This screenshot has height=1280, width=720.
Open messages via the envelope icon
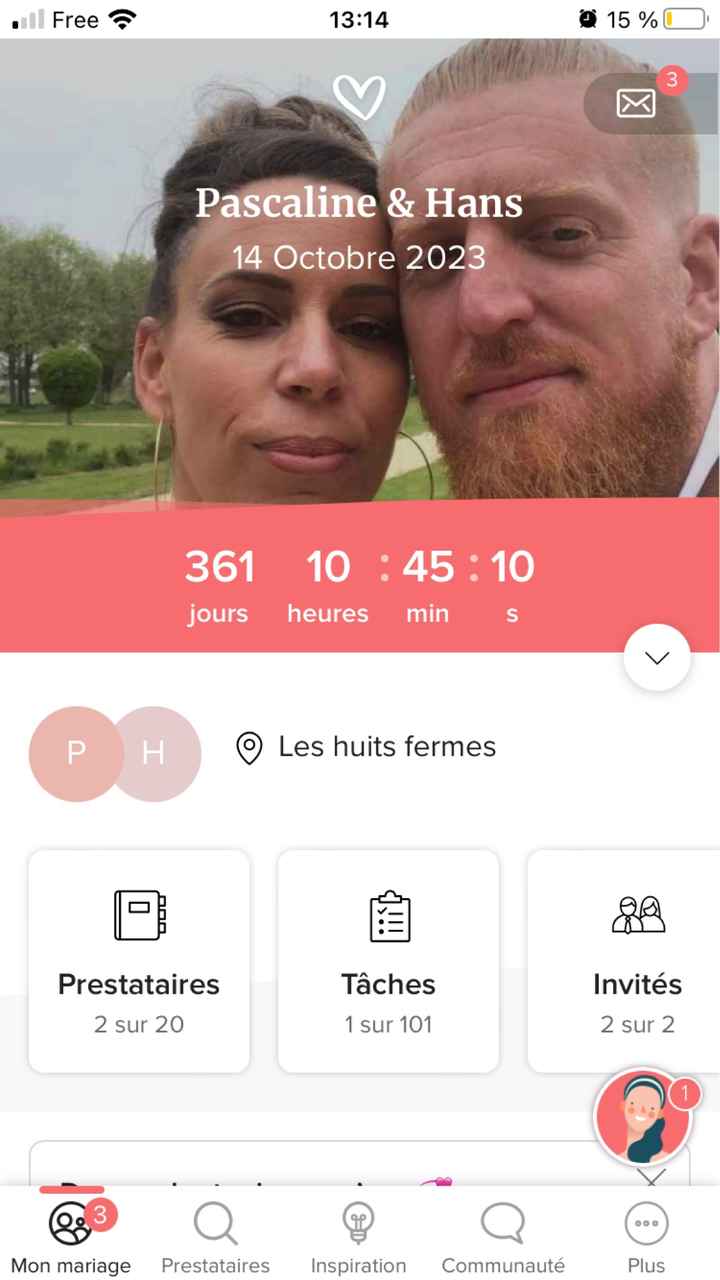[x=637, y=102]
